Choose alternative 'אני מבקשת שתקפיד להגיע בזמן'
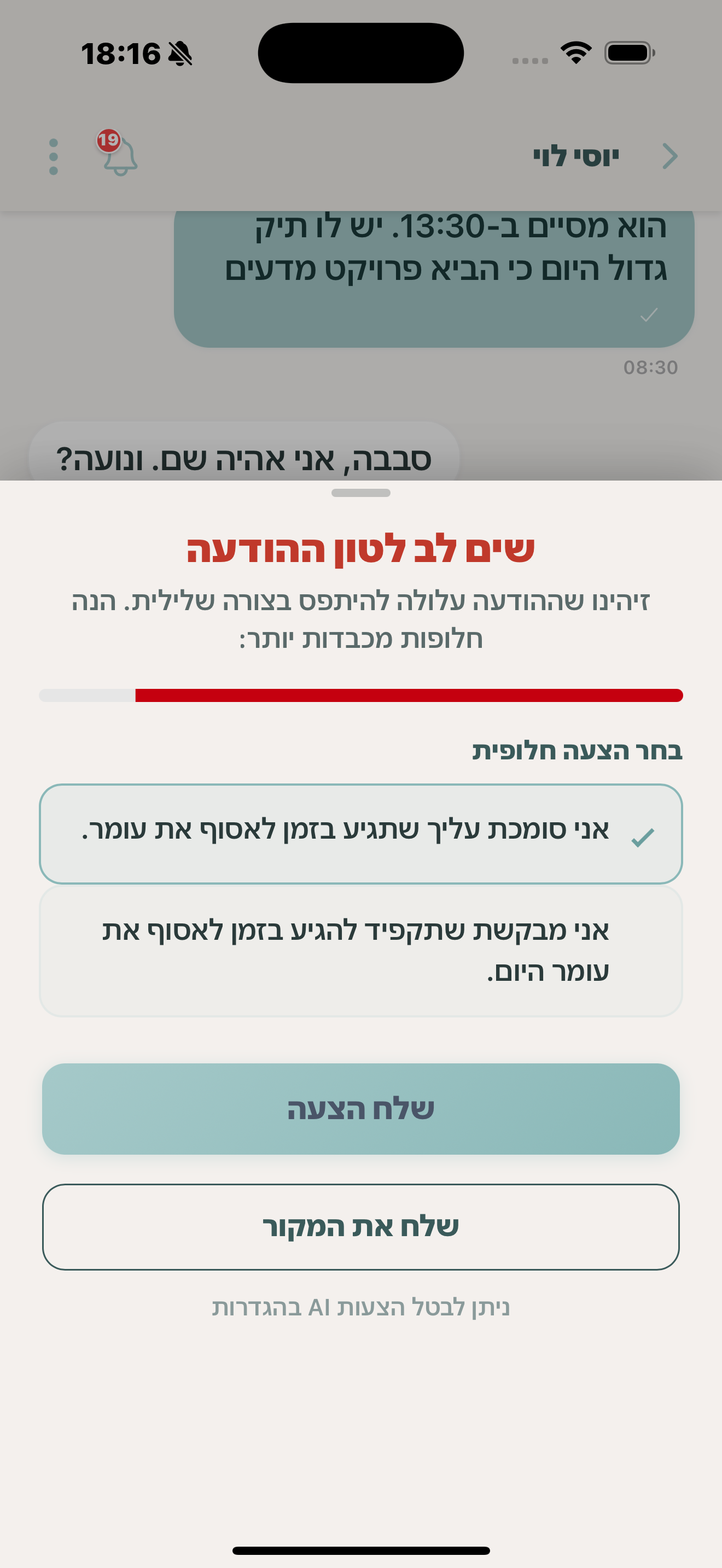722x1568 pixels. tap(360, 950)
